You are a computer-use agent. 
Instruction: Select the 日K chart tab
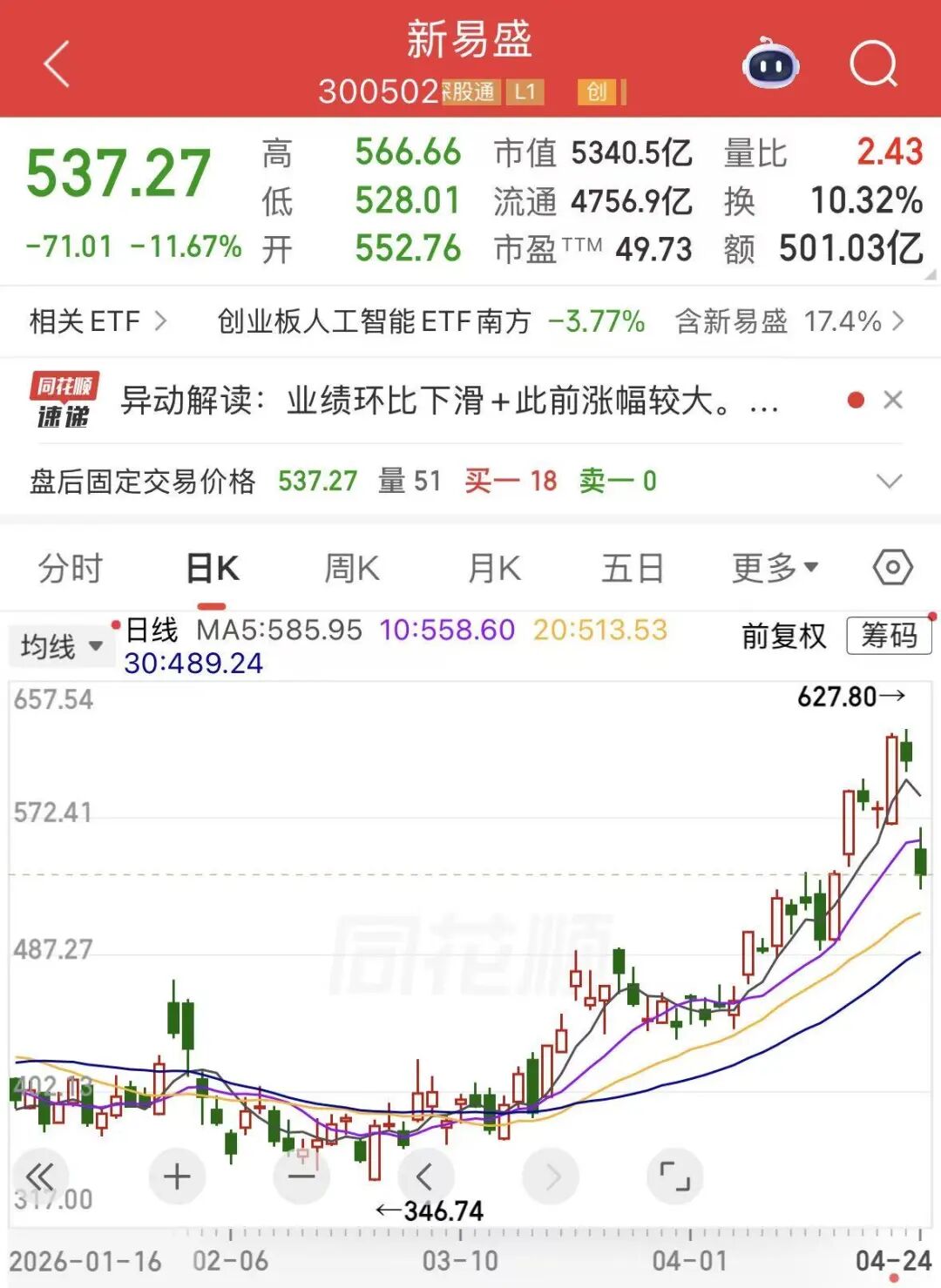pyautogui.click(x=212, y=569)
